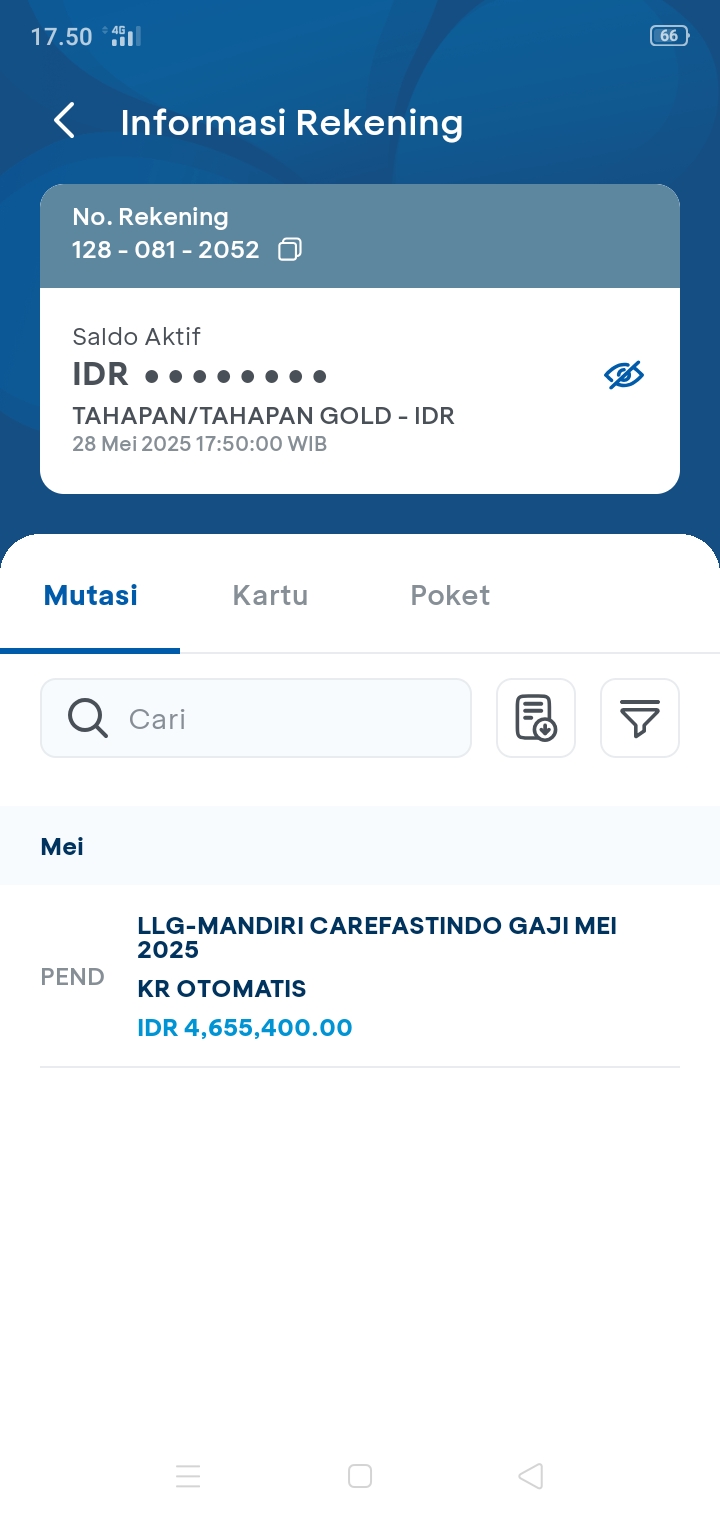720x1520 pixels.
Task: Open recent apps from navigation bar
Action: [188, 1476]
